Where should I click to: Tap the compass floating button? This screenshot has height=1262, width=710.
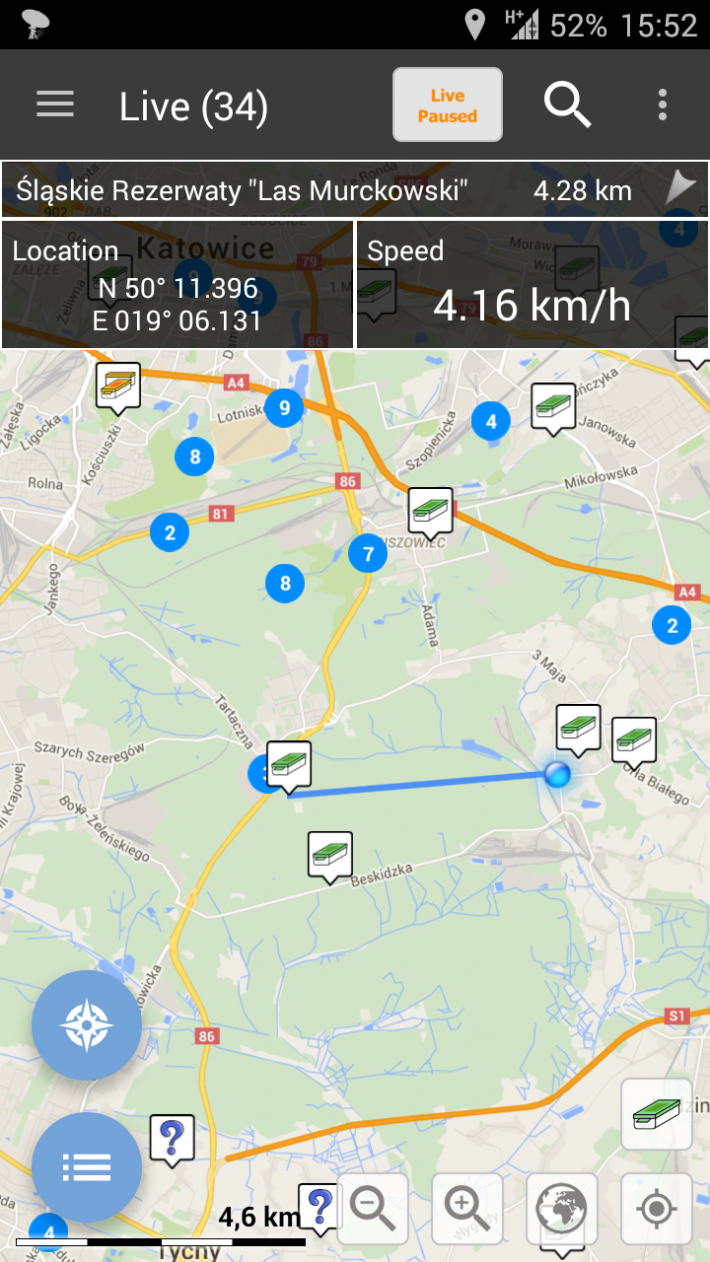pos(86,1025)
